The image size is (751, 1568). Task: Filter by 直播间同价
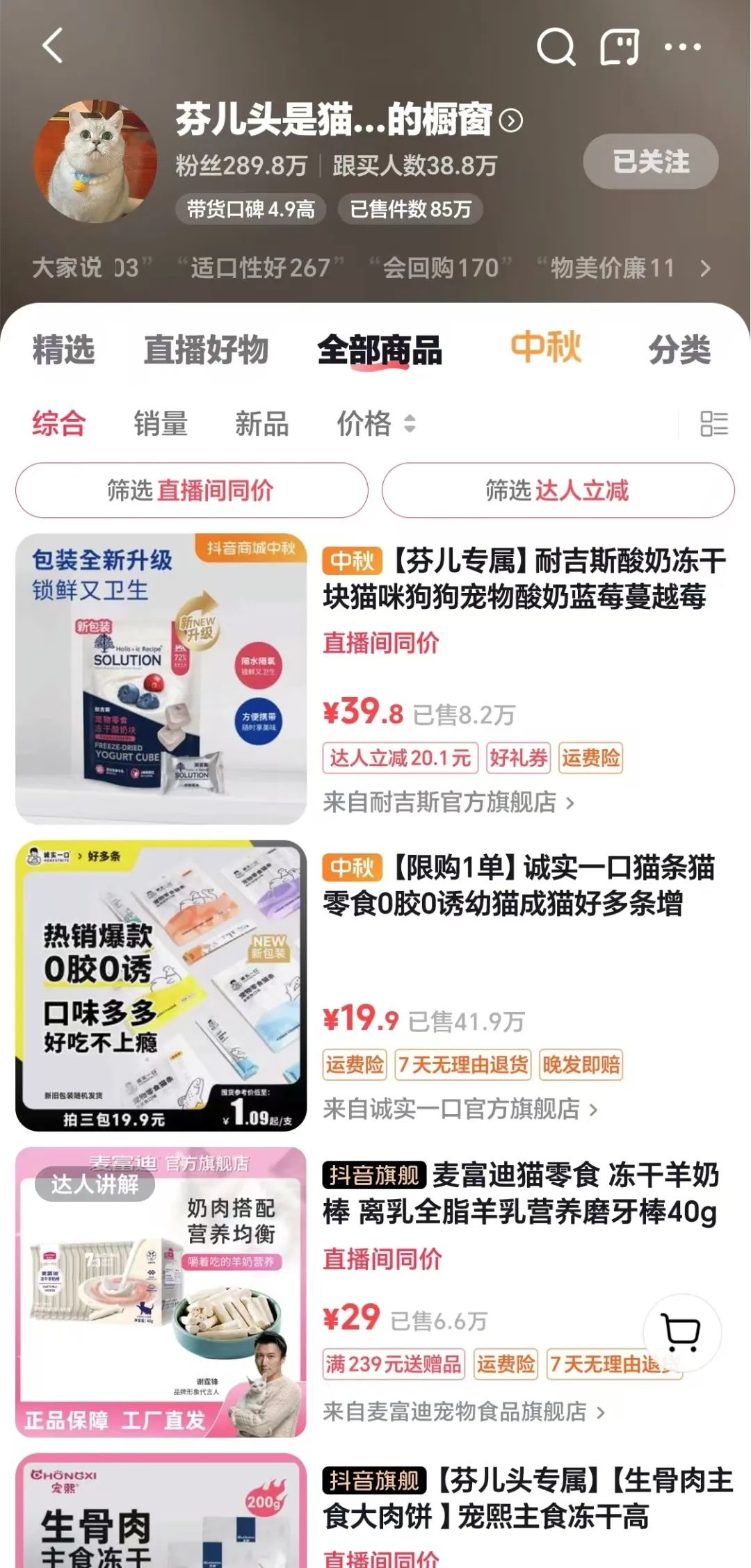click(192, 491)
